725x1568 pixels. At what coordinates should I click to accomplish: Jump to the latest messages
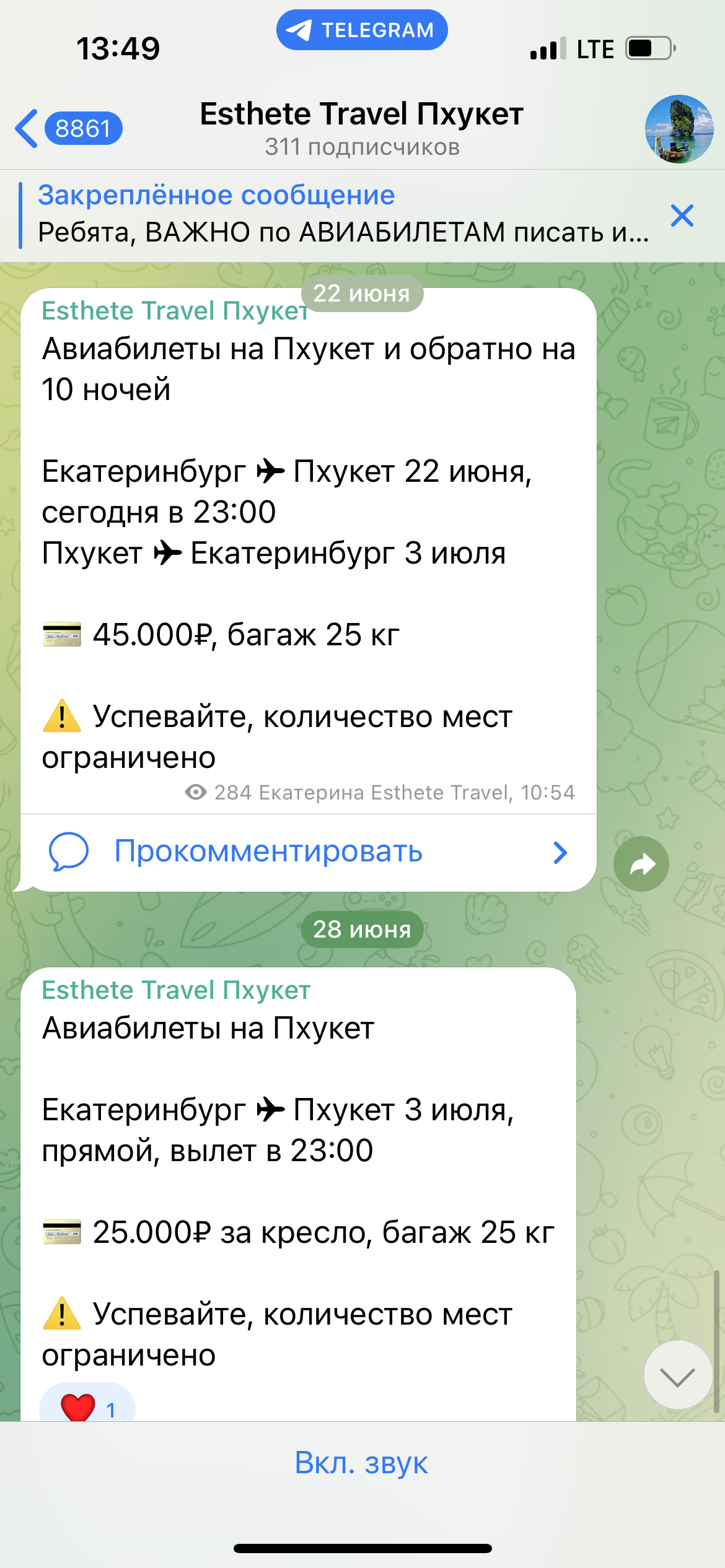coord(678,1375)
